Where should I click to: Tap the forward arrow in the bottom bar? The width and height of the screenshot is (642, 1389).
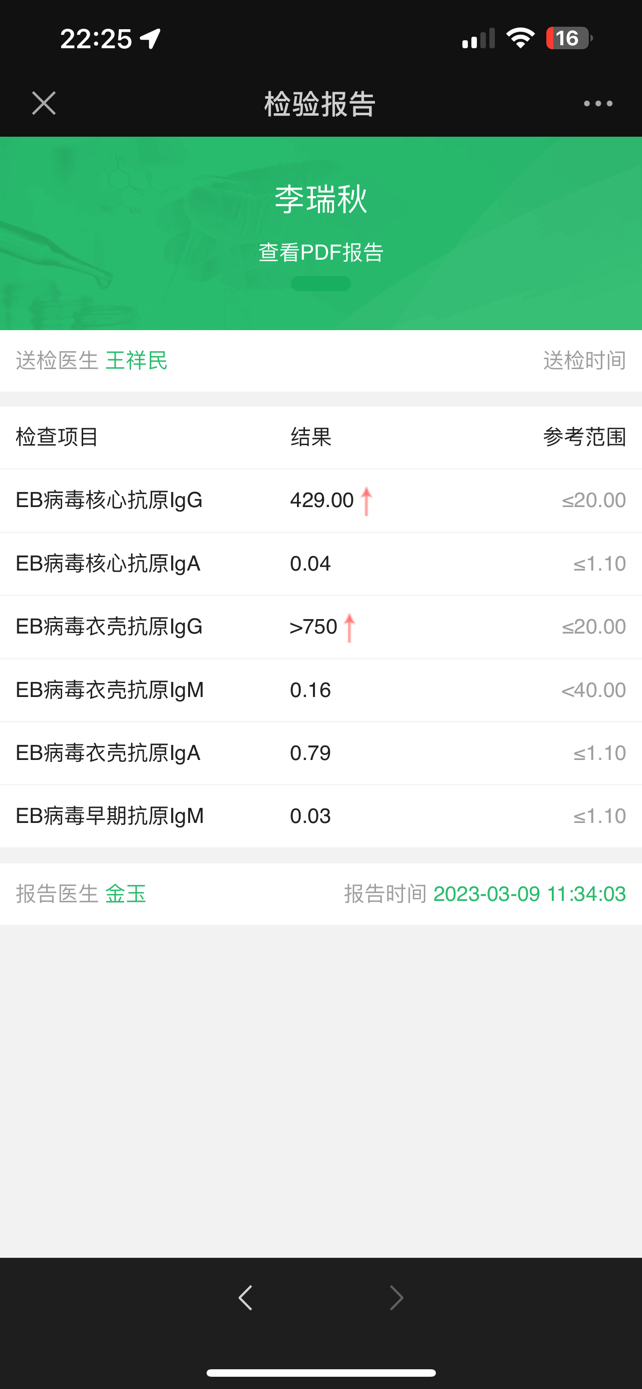tap(397, 1297)
